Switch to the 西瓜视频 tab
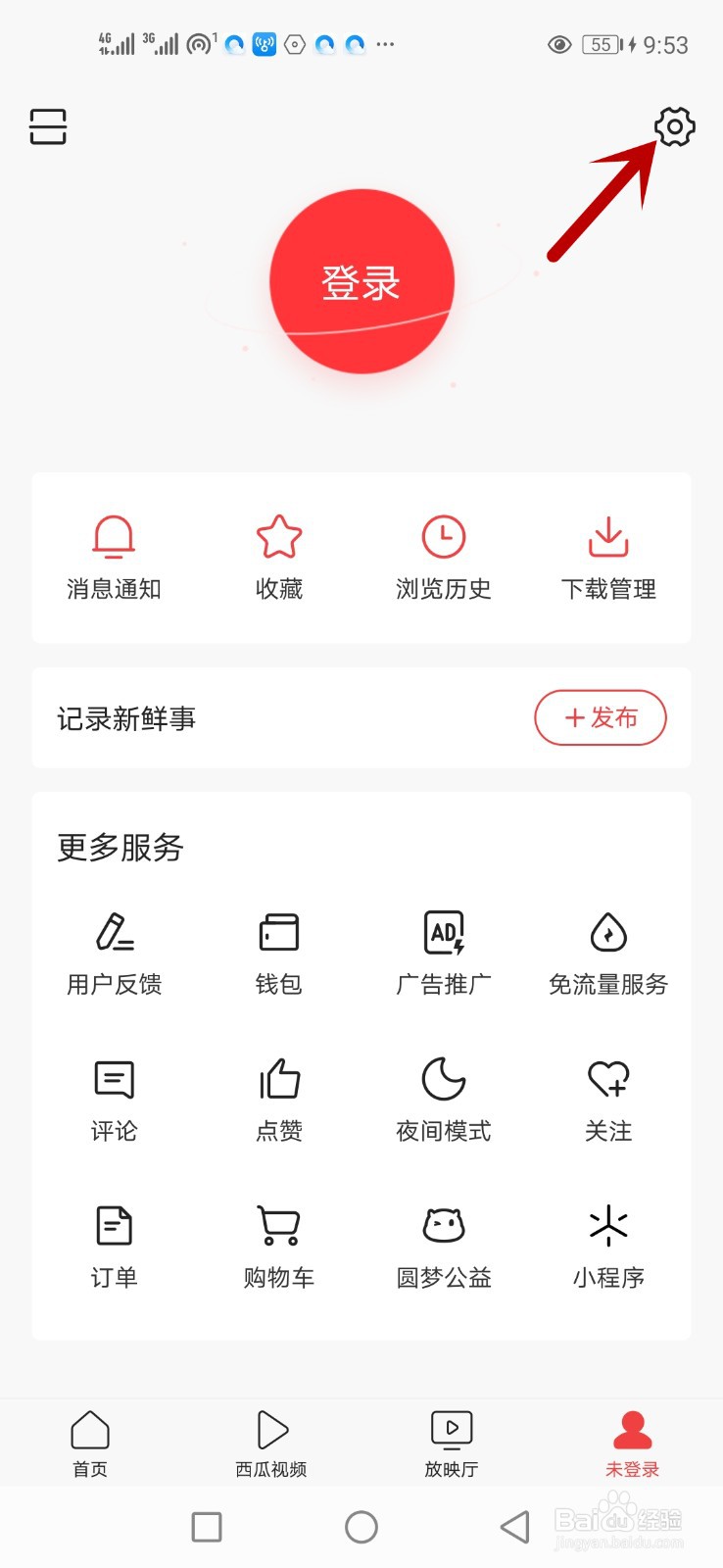This screenshot has width=723, height=1568. click(271, 1443)
